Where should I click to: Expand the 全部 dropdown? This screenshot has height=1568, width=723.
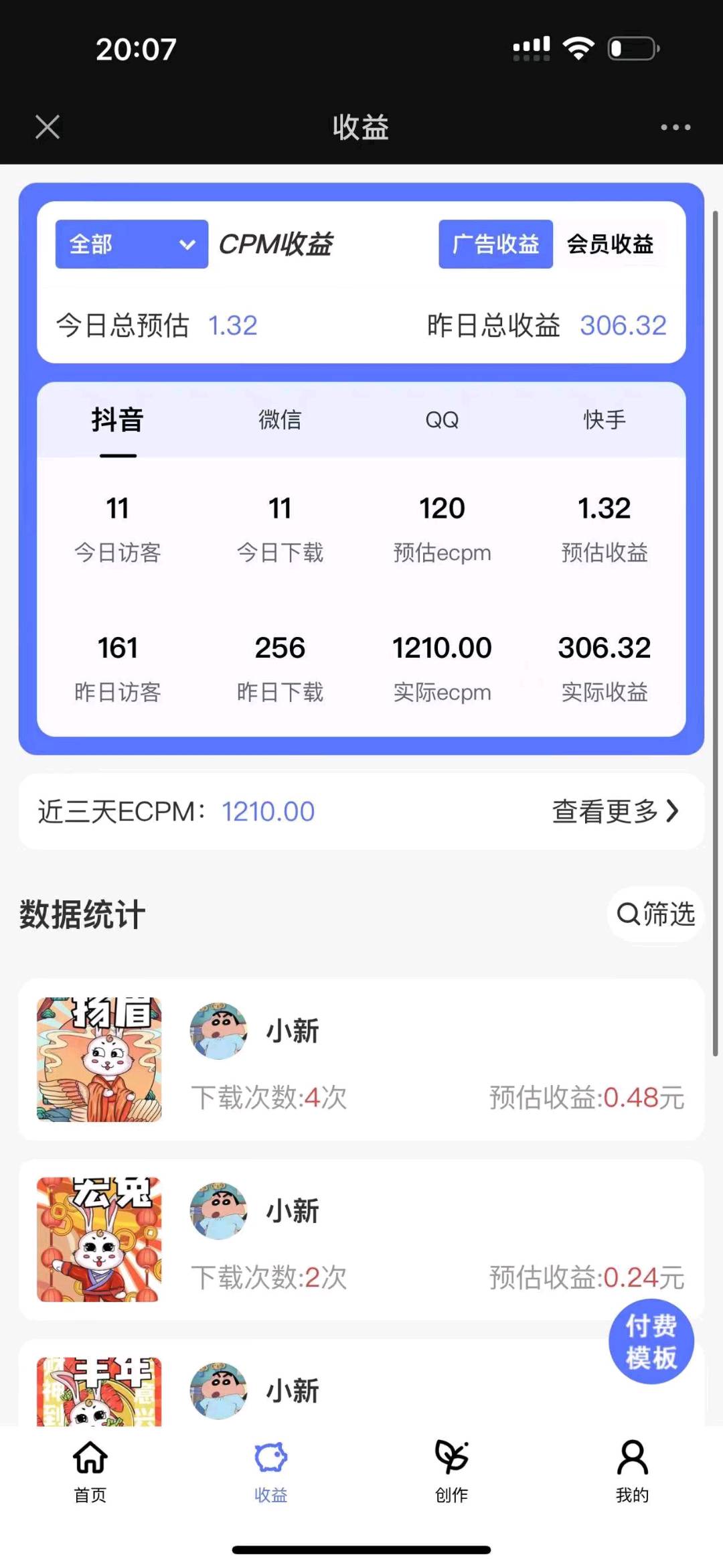(x=131, y=244)
